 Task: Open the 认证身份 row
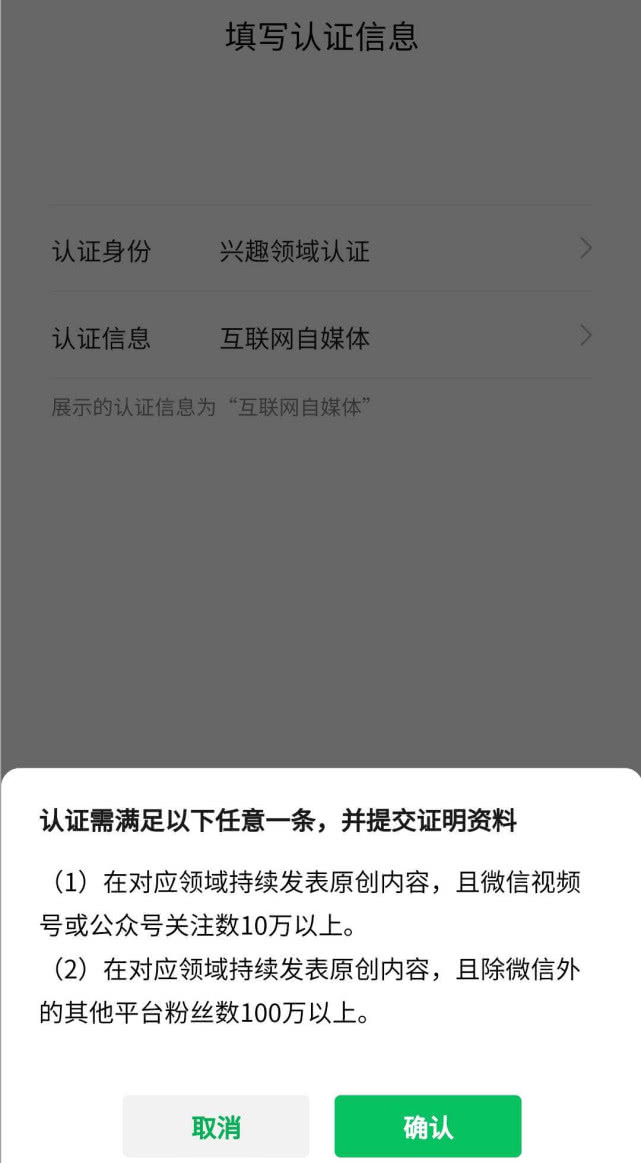320,250
